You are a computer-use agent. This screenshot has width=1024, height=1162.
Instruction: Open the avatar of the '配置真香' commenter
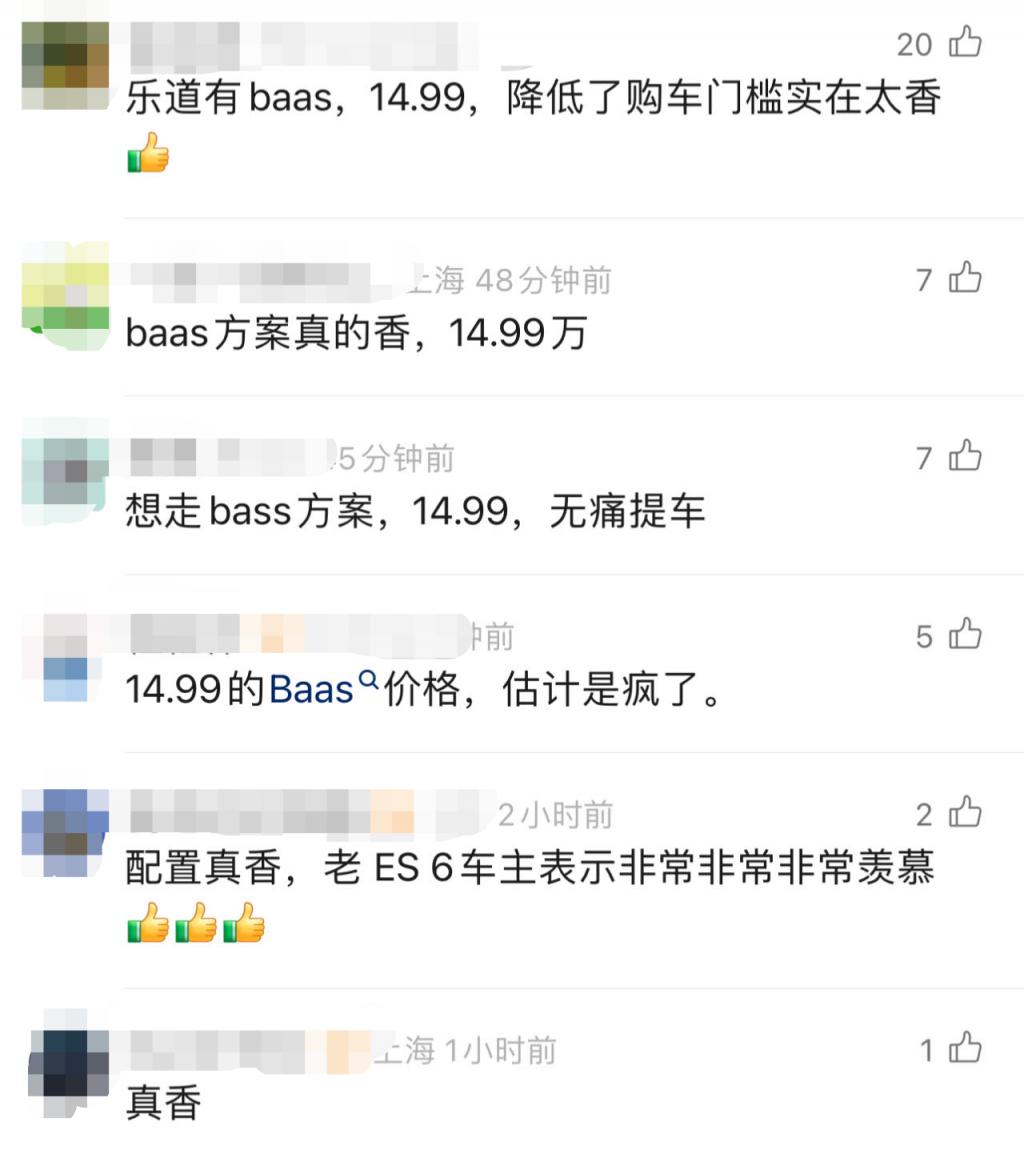click(x=65, y=833)
